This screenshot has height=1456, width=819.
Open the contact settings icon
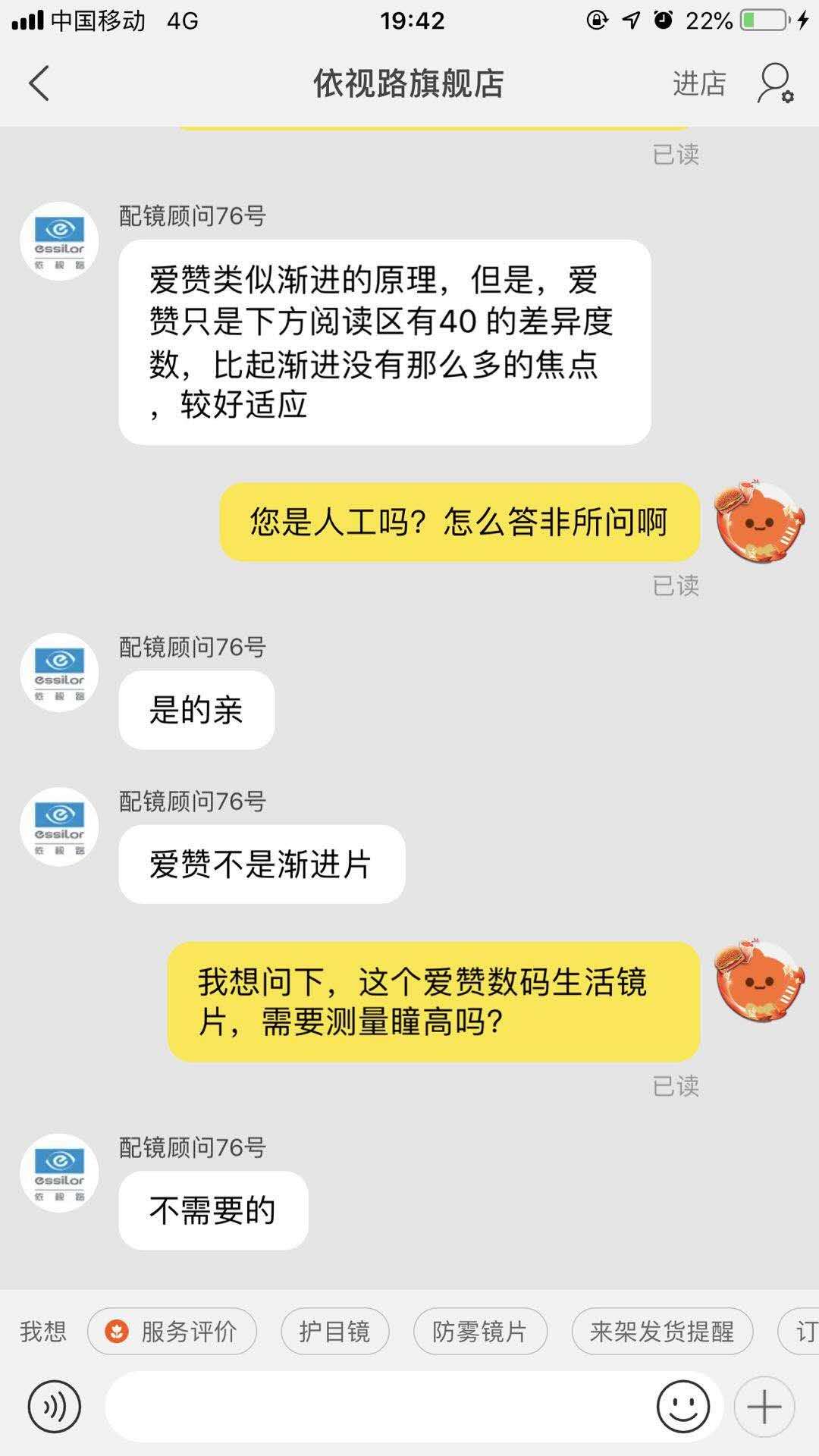click(x=775, y=83)
